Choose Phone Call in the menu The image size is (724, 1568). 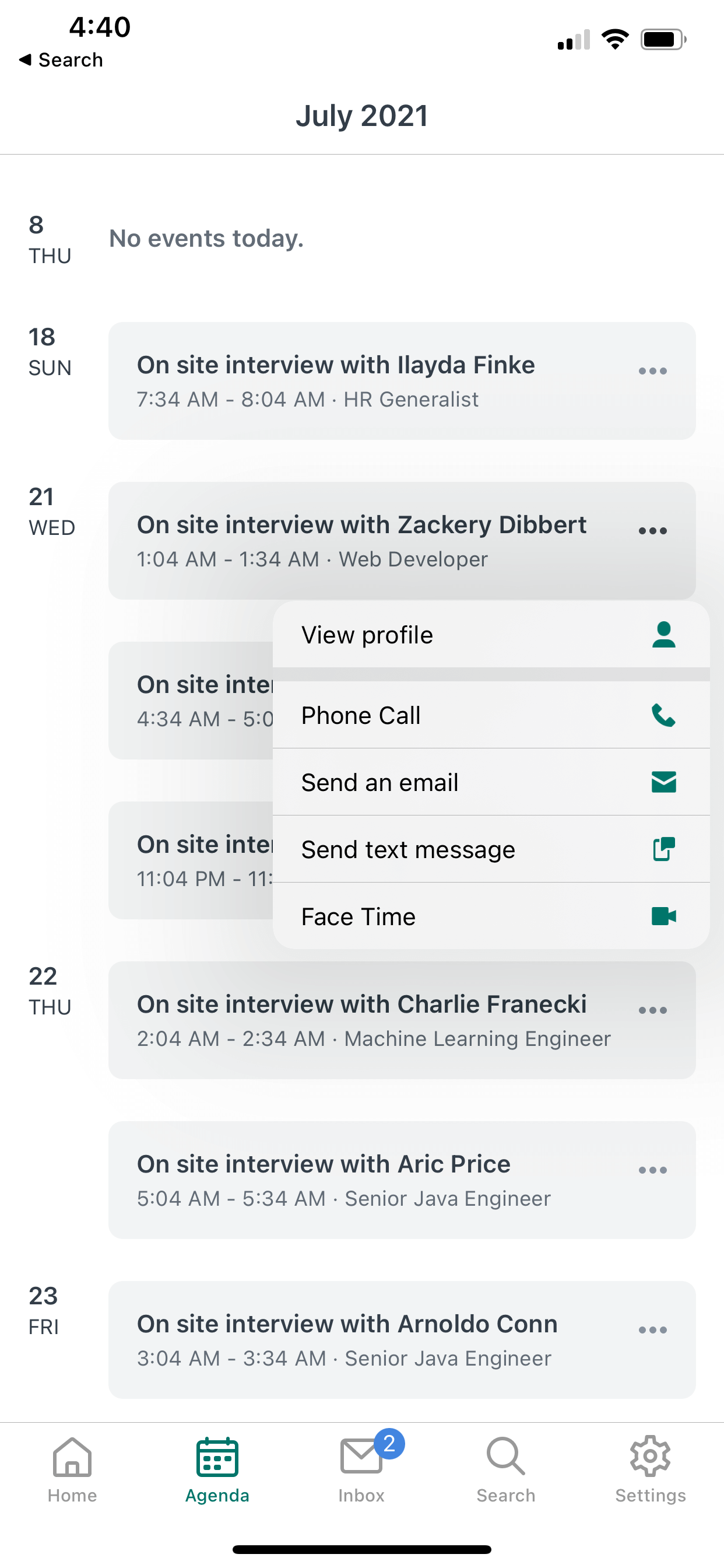[491, 715]
